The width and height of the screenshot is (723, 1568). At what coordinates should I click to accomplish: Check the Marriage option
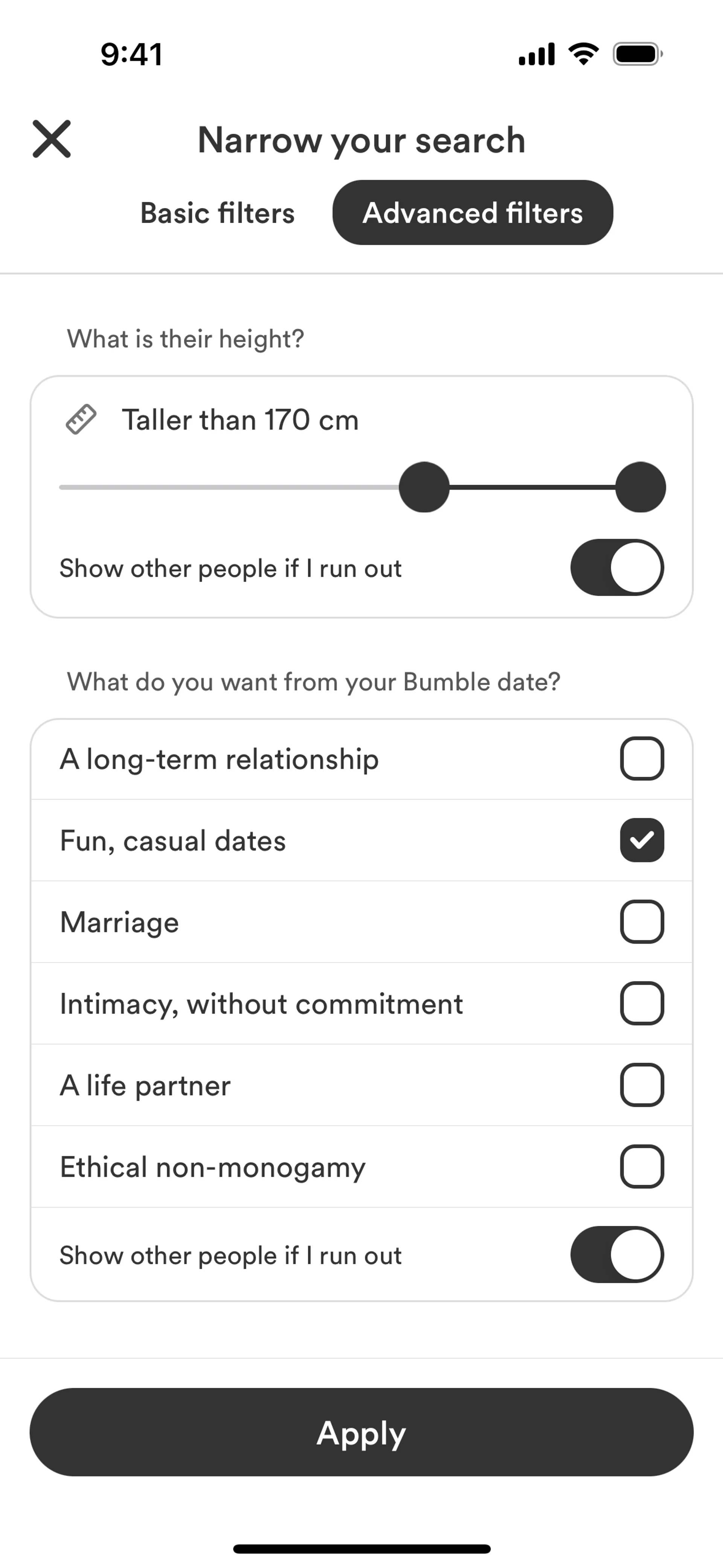[x=641, y=922]
